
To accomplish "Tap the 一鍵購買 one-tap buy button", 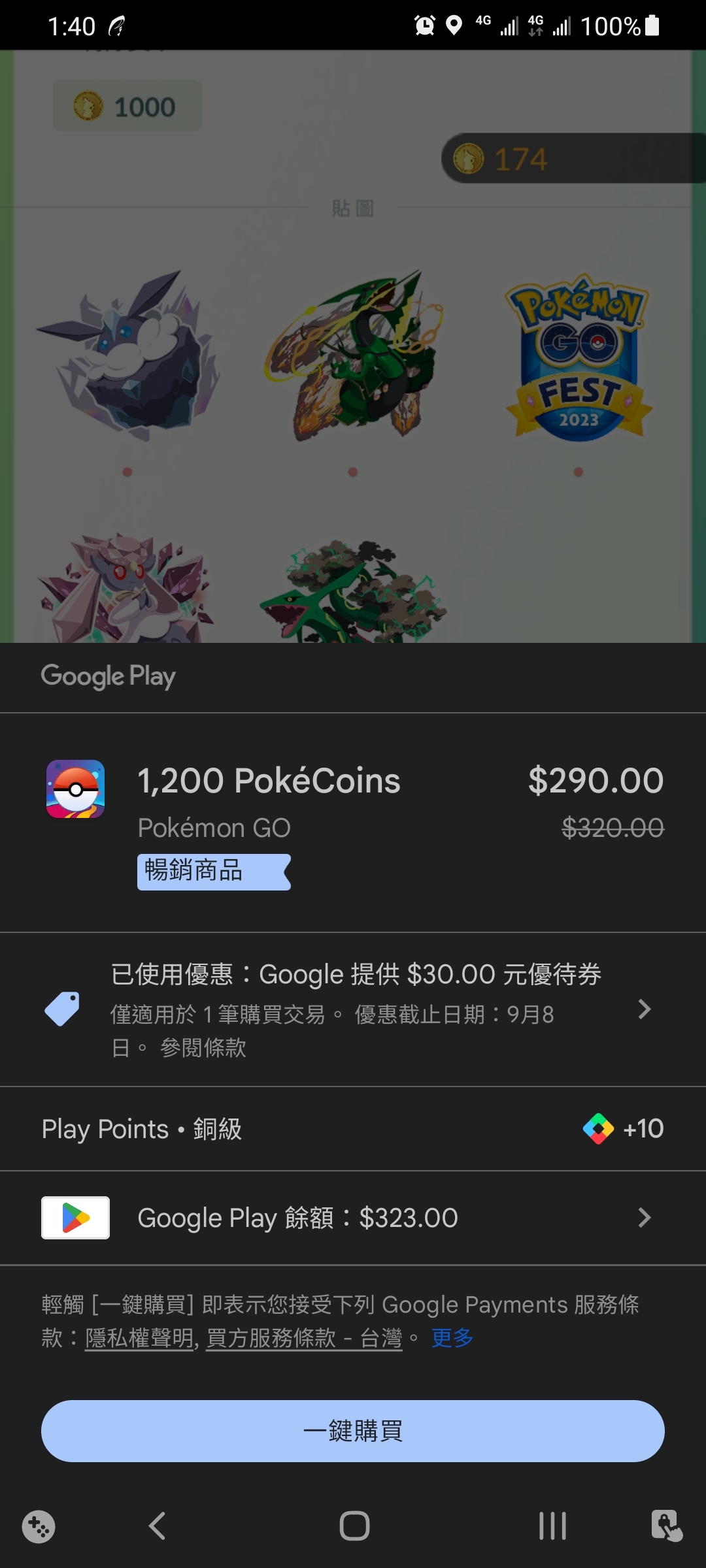I will [353, 1431].
